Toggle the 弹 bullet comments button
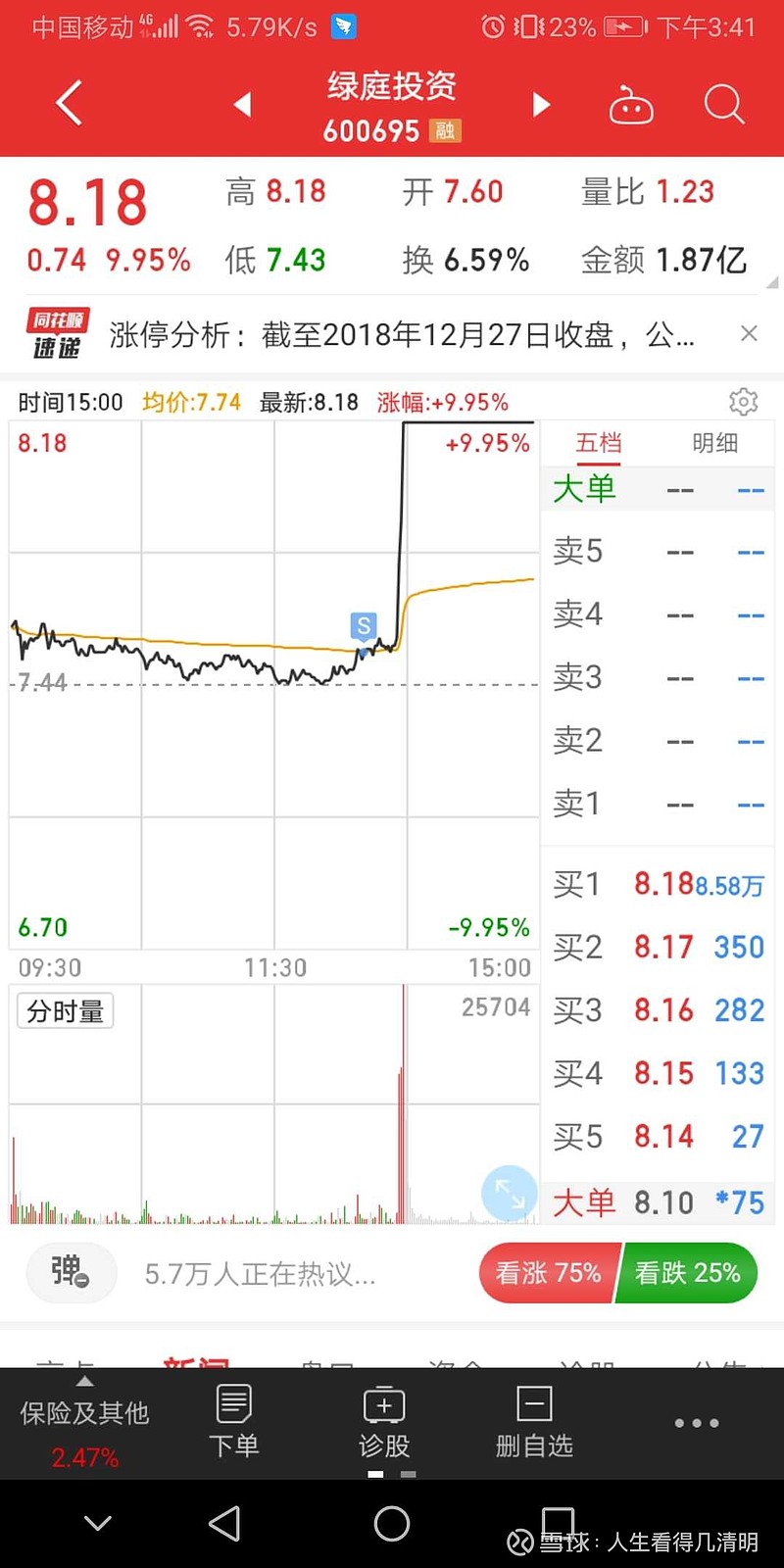The width and height of the screenshot is (784, 1568). pos(71,1272)
